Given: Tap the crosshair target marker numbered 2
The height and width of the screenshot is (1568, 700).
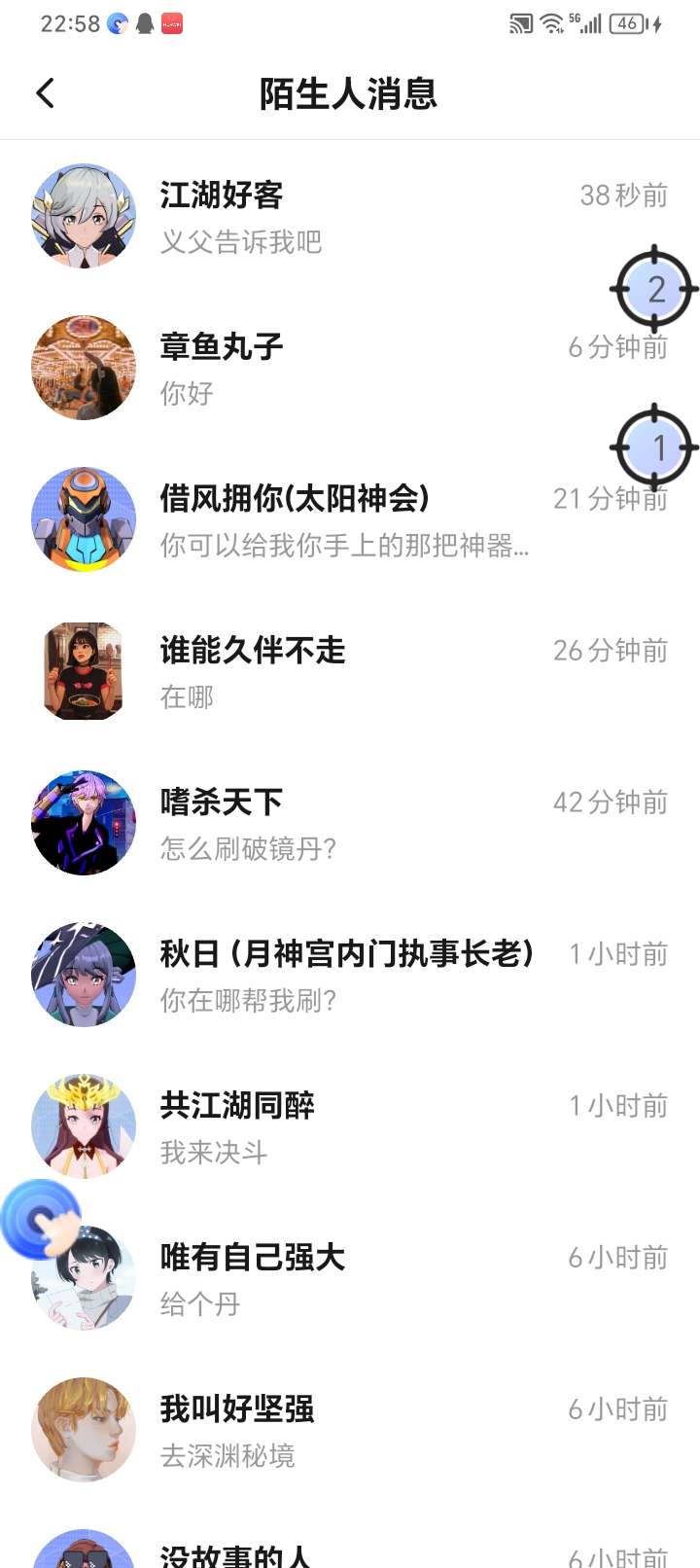Looking at the screenshot, I should [654, 289].
